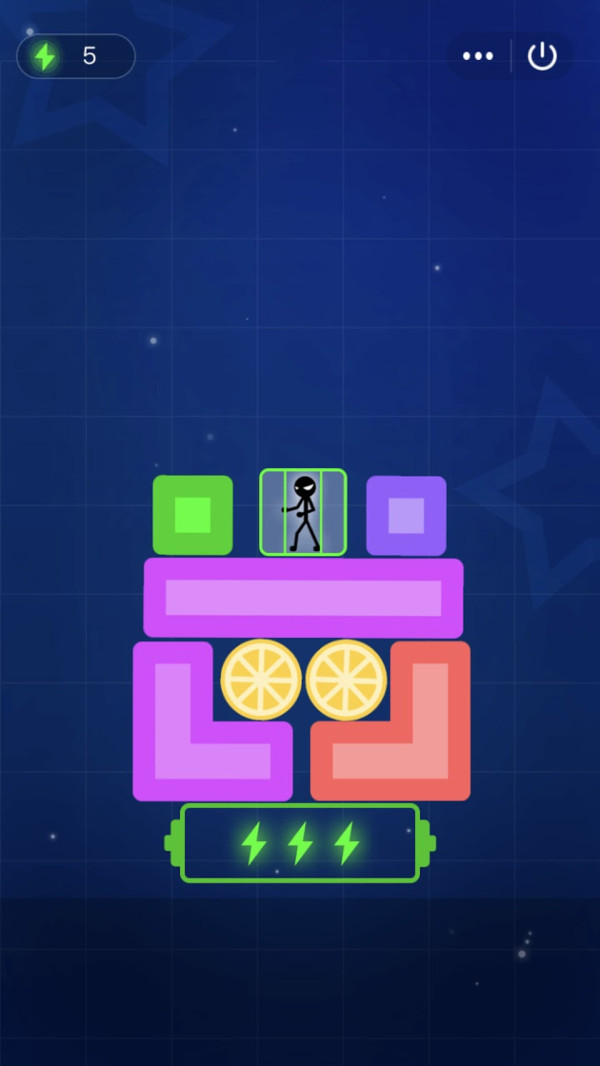The width and height of the screenshot is (600, 1066).
Task: Open the three-dots more menu
Action: point(478,56)
